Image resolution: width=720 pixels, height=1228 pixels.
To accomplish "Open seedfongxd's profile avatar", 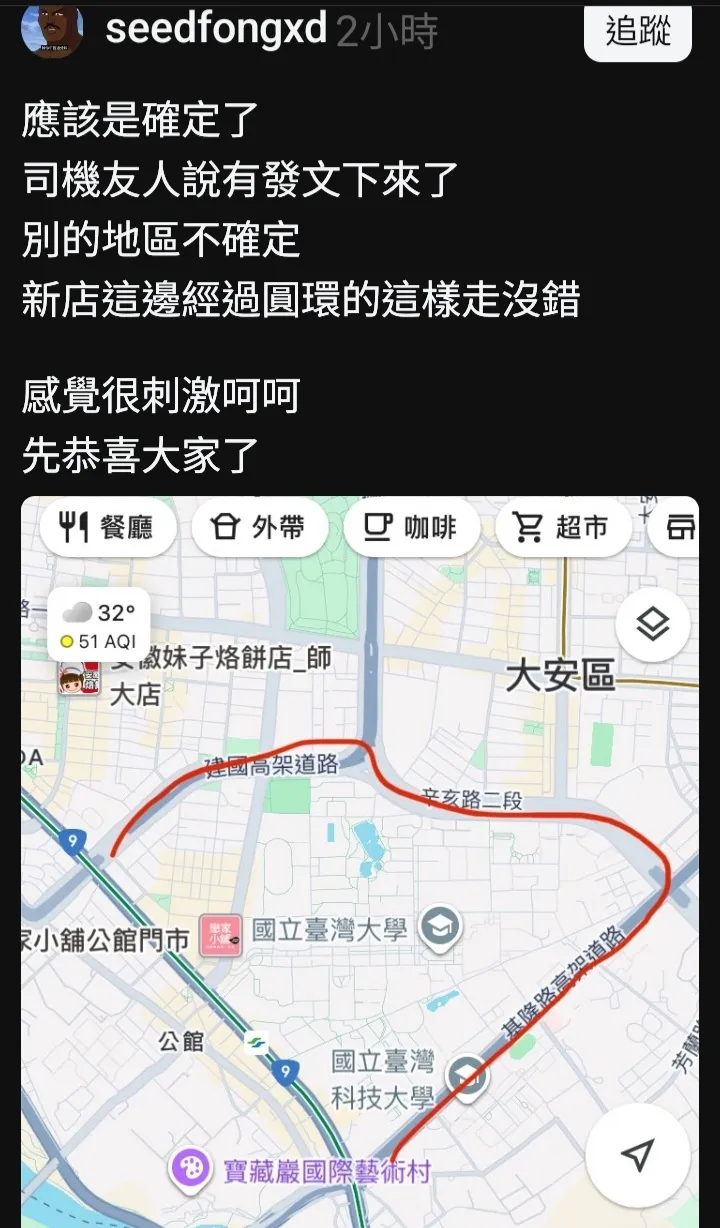I will click(x=52, y=30).
